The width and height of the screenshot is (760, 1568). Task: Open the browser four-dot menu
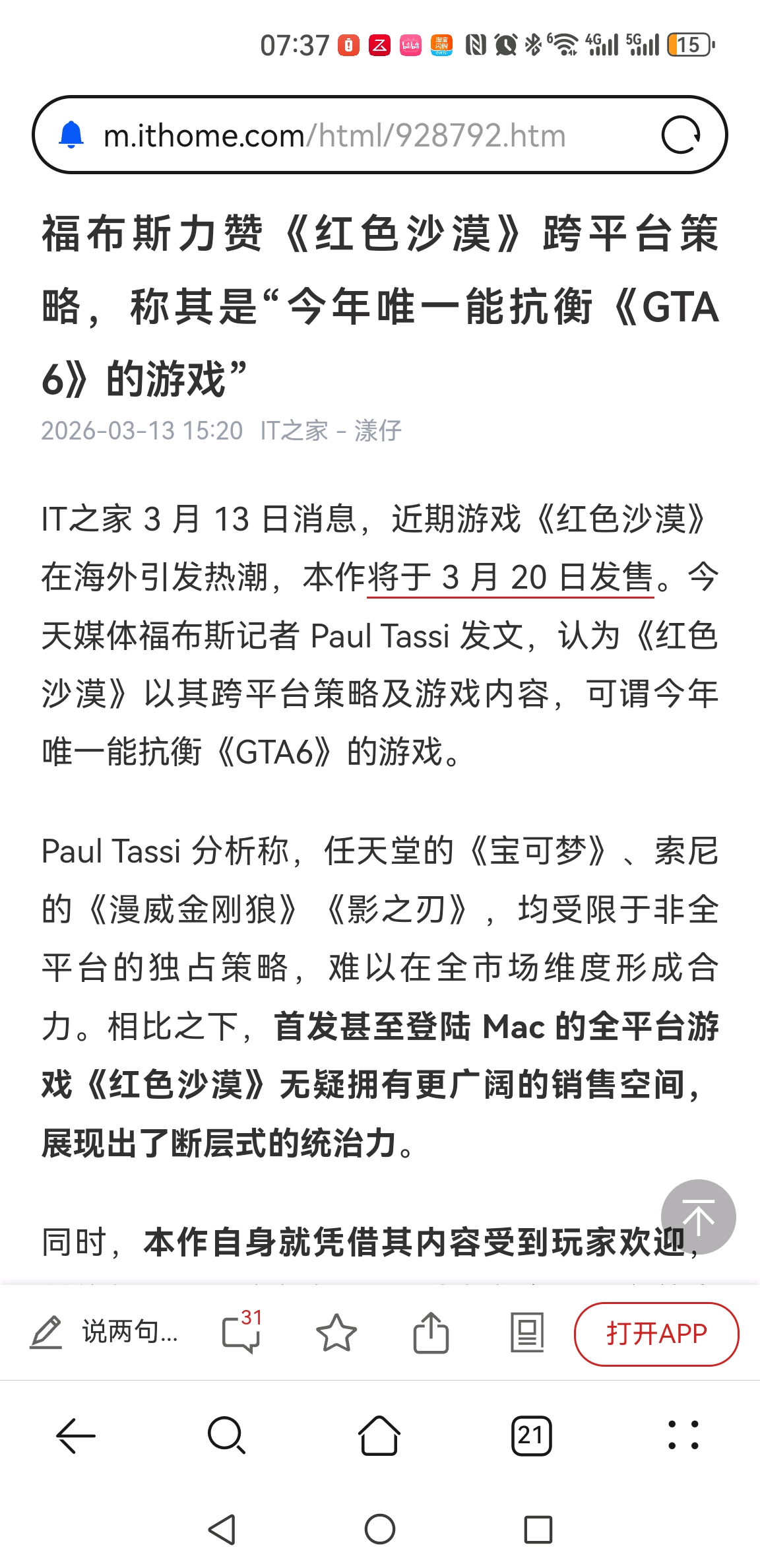(683, 1435)
